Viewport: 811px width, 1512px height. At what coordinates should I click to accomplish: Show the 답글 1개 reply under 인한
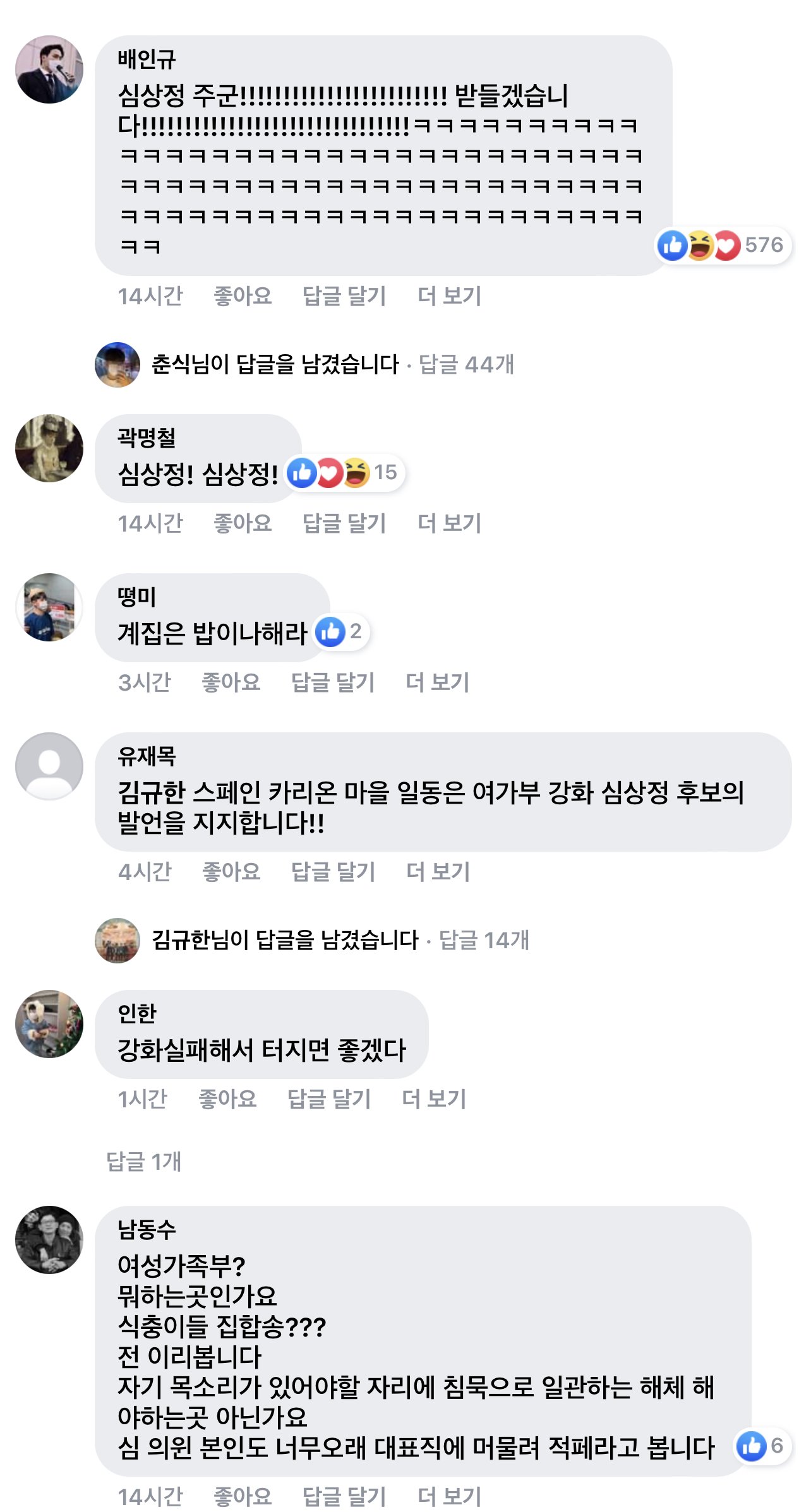(144, 1161)
